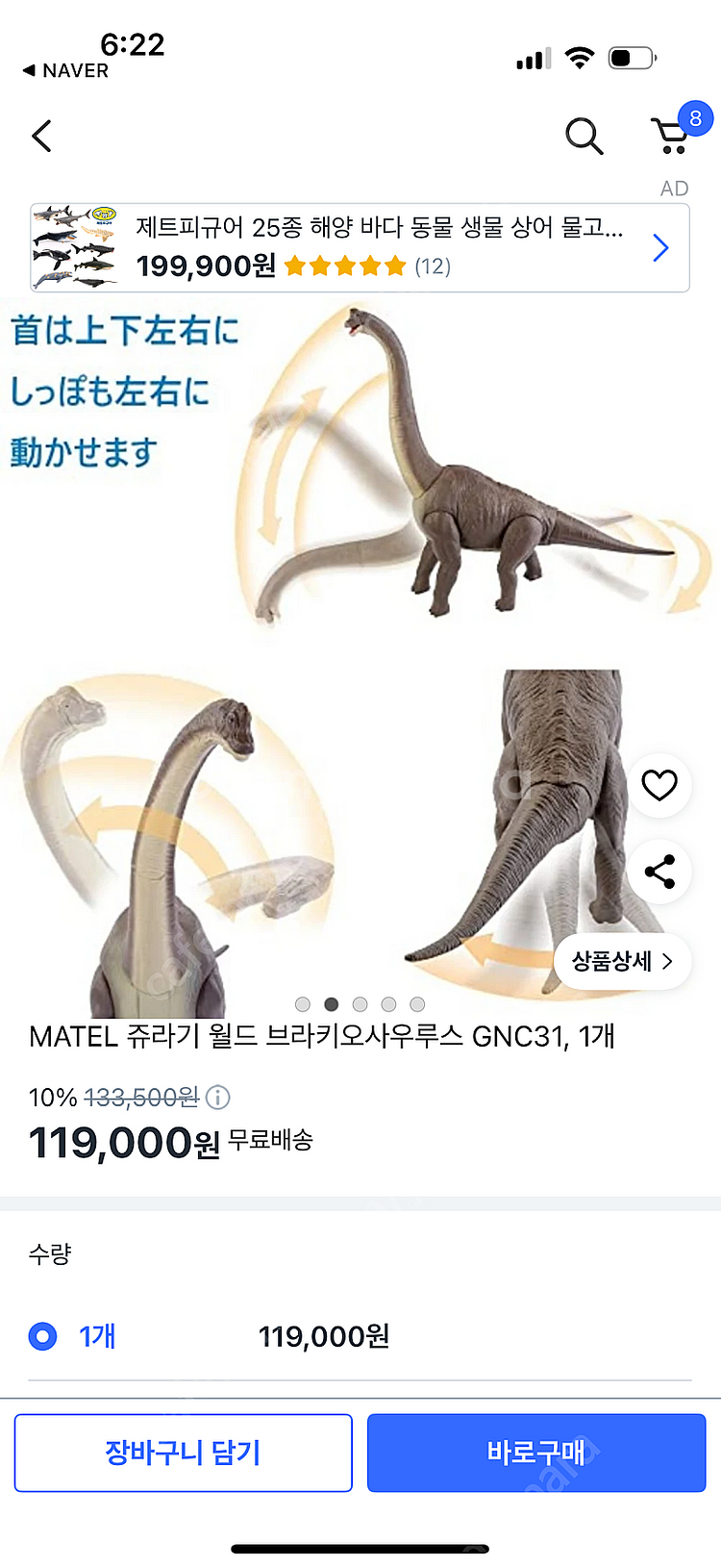The height and width of the screenshot is (1568, 721).
Task: Open the 제트피규어 25종 ad banner
Action: (x=360, y=247)
